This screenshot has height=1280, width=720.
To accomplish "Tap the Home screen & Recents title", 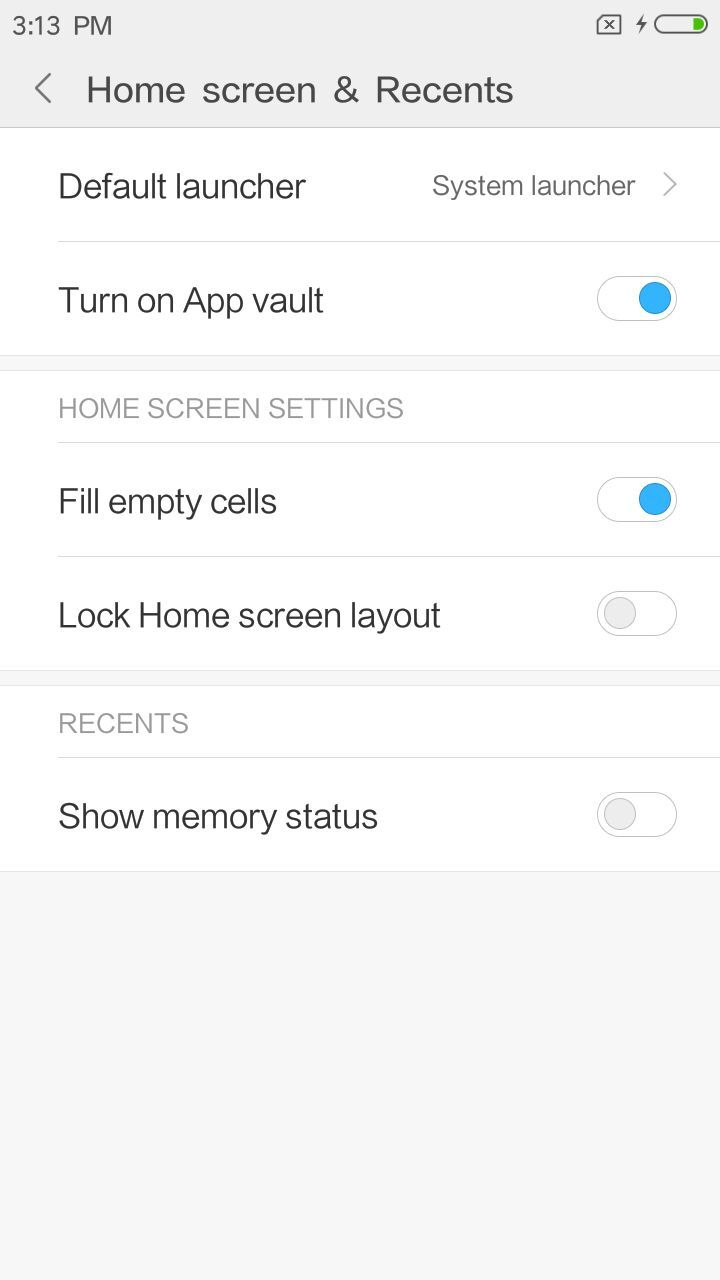I will click(x=300, y=89).
